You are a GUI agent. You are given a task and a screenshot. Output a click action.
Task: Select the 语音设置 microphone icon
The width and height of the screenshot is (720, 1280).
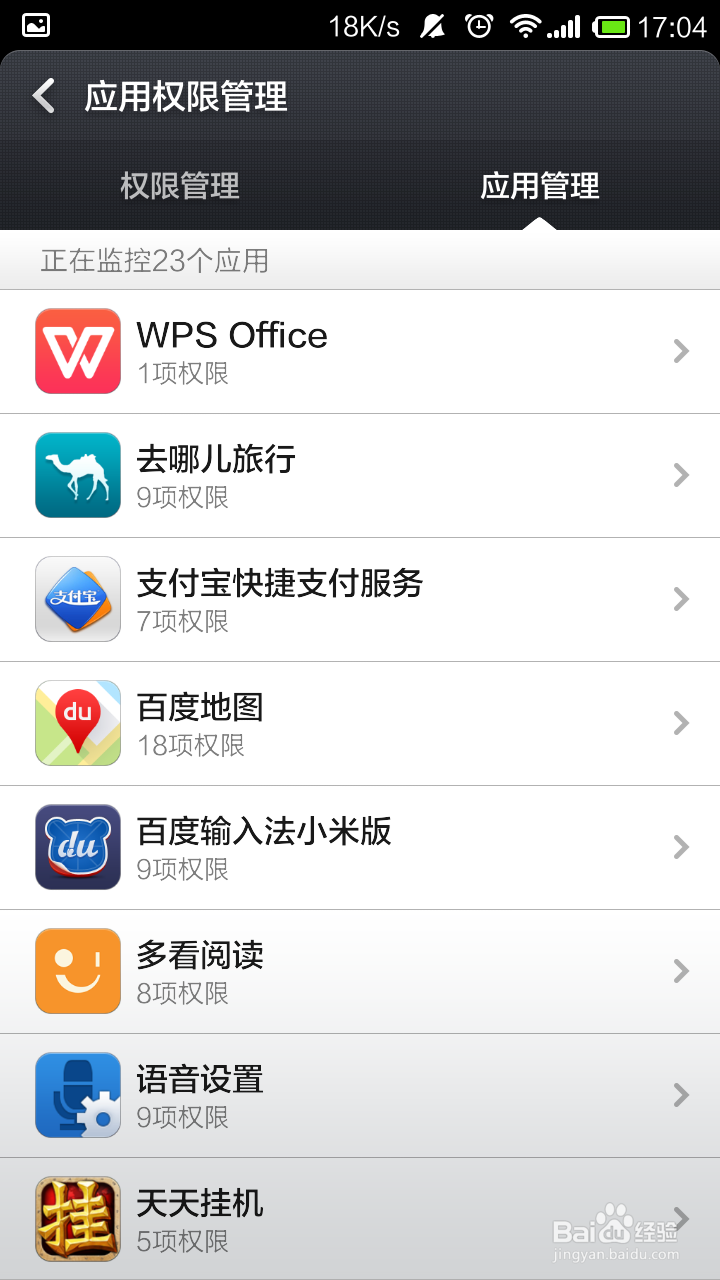[x=77, y=1095]
